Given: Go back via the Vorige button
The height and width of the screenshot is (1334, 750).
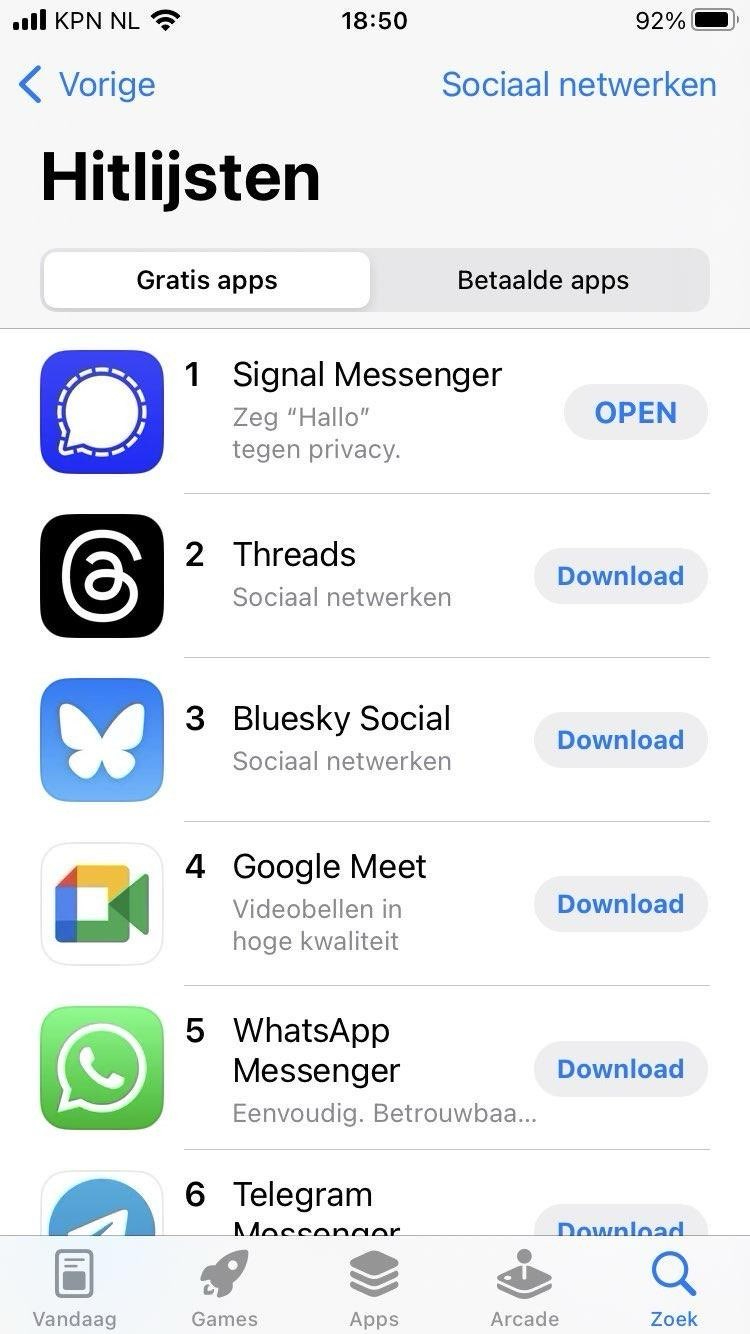Looking at the screenshot, I should coord(88,85).
